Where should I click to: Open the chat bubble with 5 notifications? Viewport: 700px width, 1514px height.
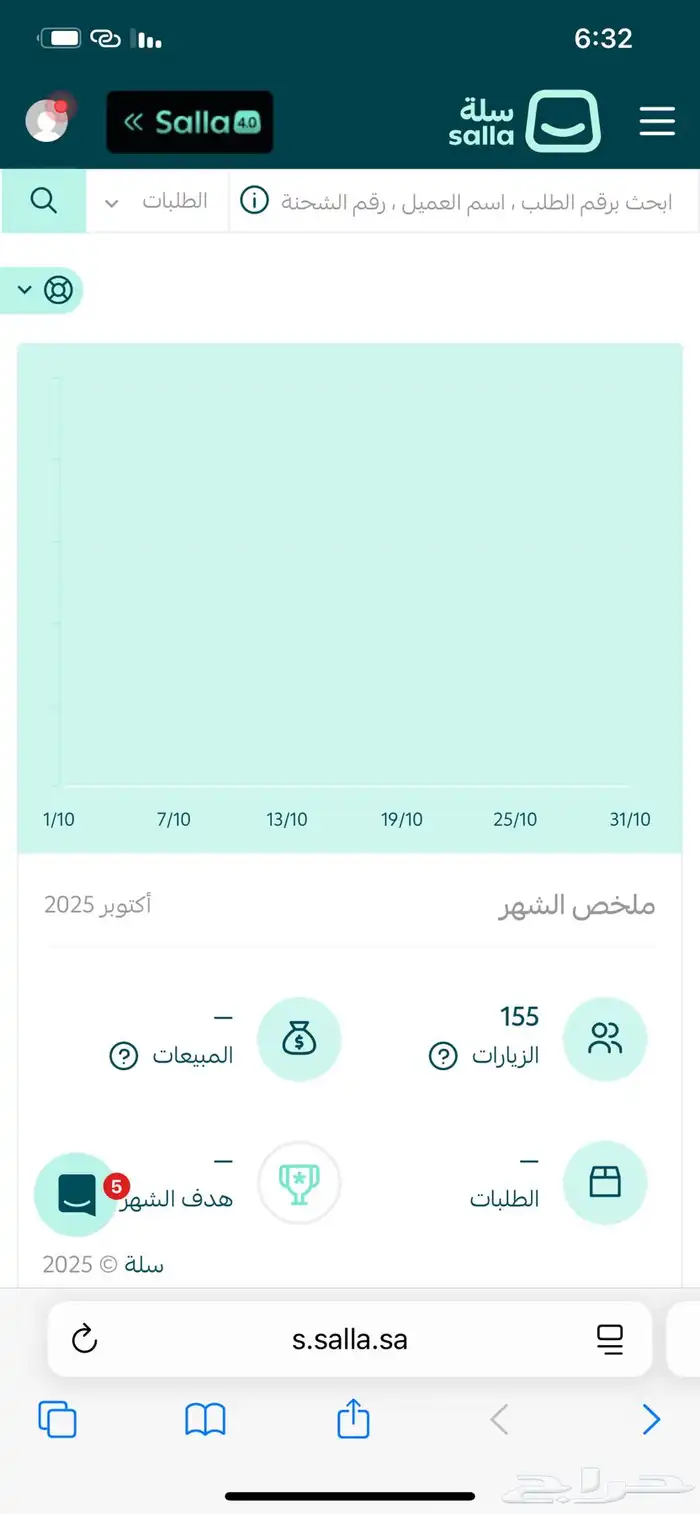coord(76,1193)
